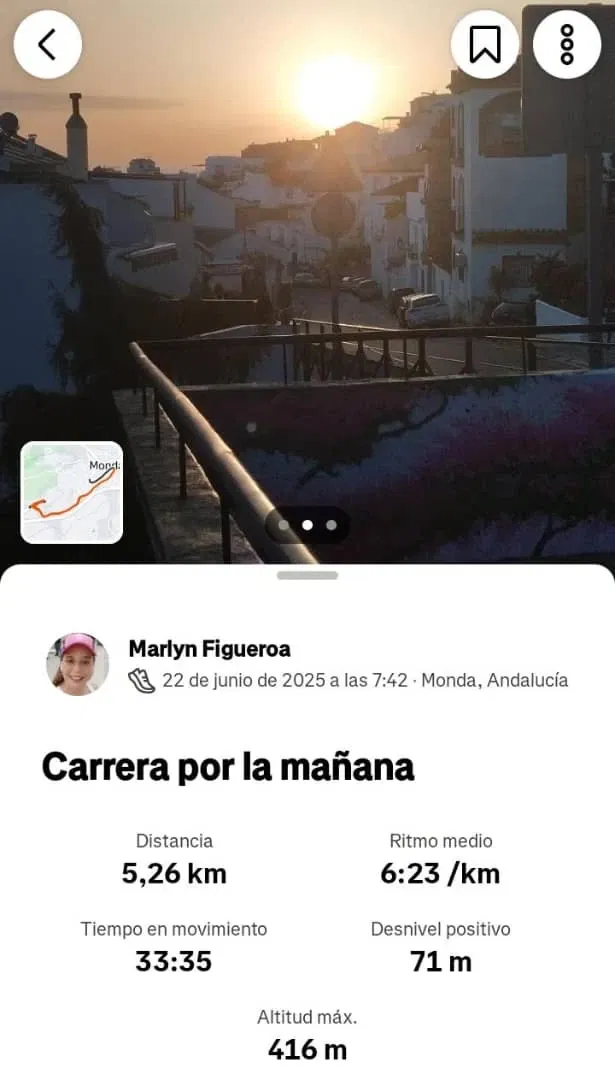Tap the sheet drag handle
Image resolution: width=615 pixels, height=1080 pixels.
click(307, 575)
